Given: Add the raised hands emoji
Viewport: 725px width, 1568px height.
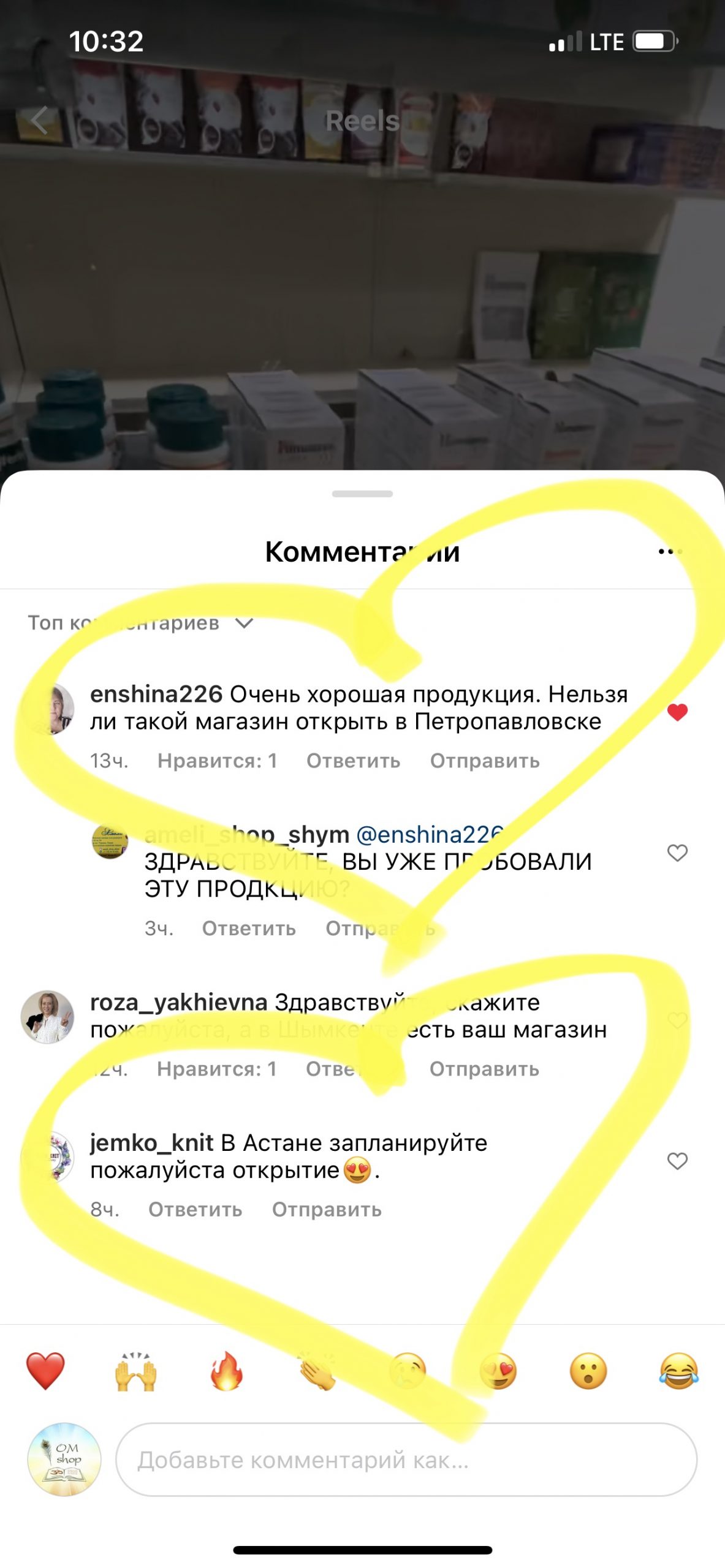Looking at the screenshot, I should point(136,1371).
